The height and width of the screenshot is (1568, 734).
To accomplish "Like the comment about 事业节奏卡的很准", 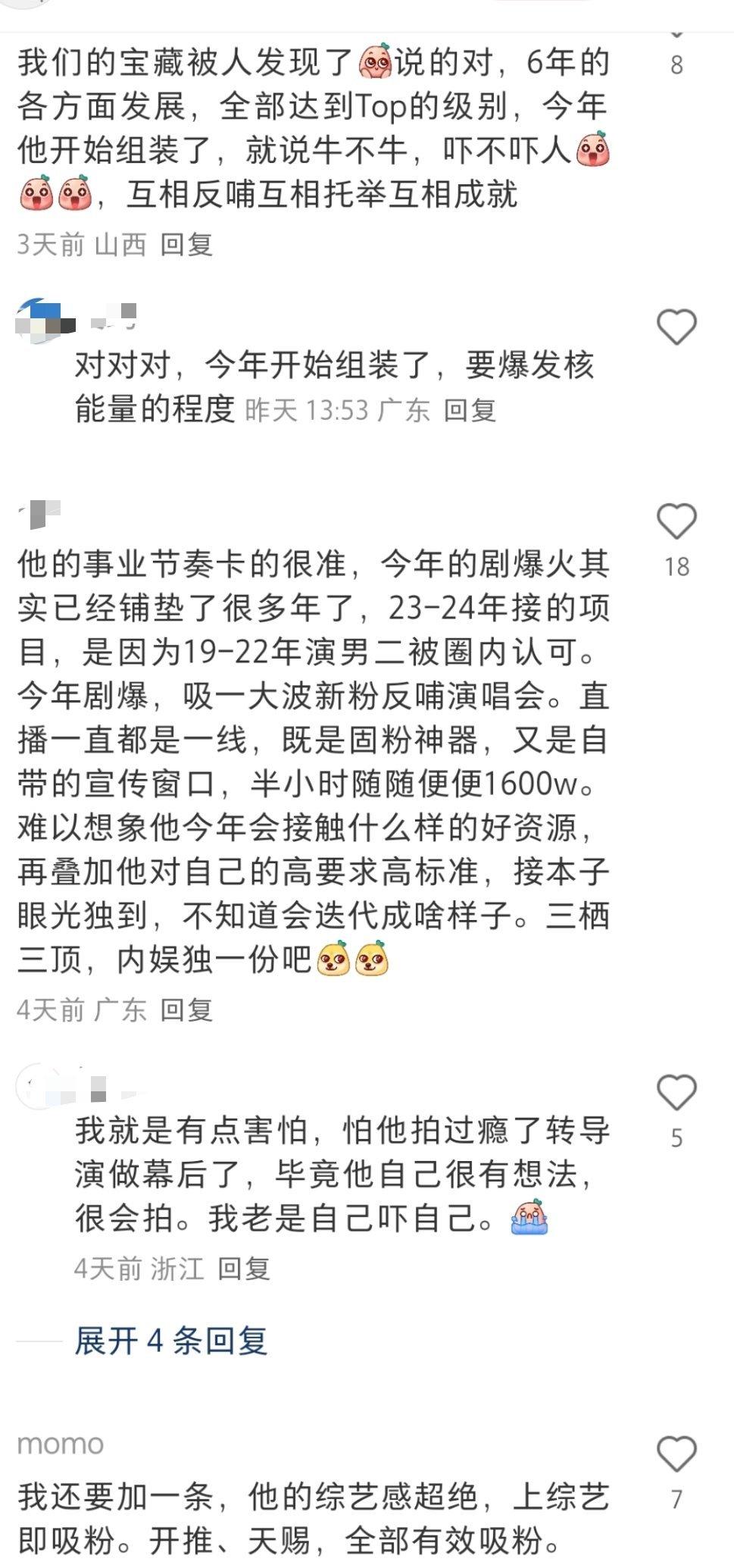I will click(676, 522).
